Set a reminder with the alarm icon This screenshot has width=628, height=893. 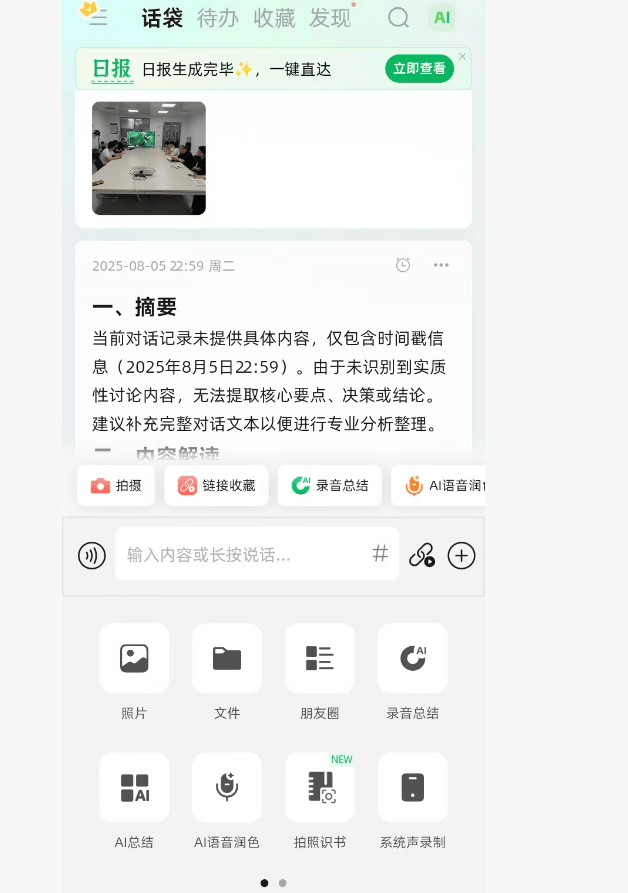click(x=403, y=265)
